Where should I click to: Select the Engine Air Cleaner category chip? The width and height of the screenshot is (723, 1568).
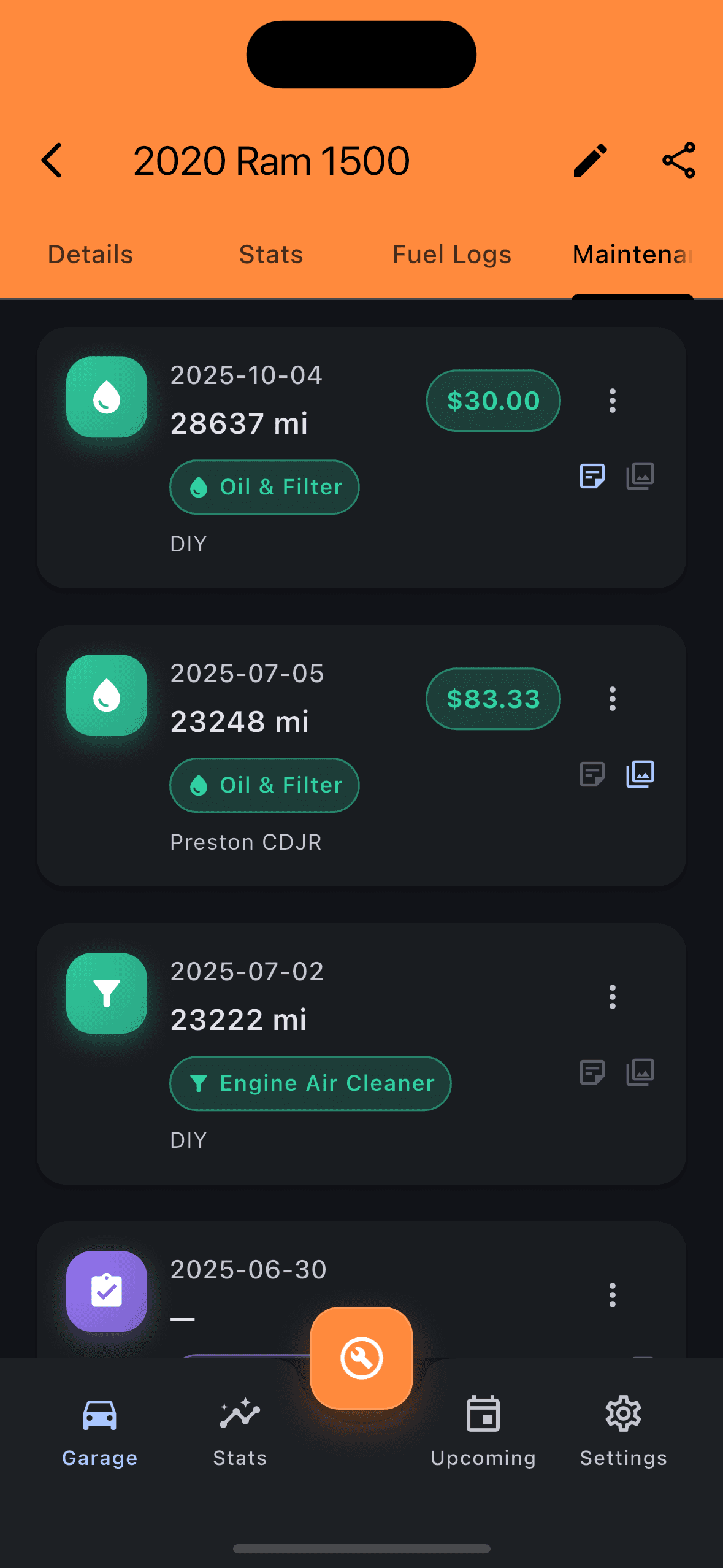pyautogui.click(x=310, y=1083)
